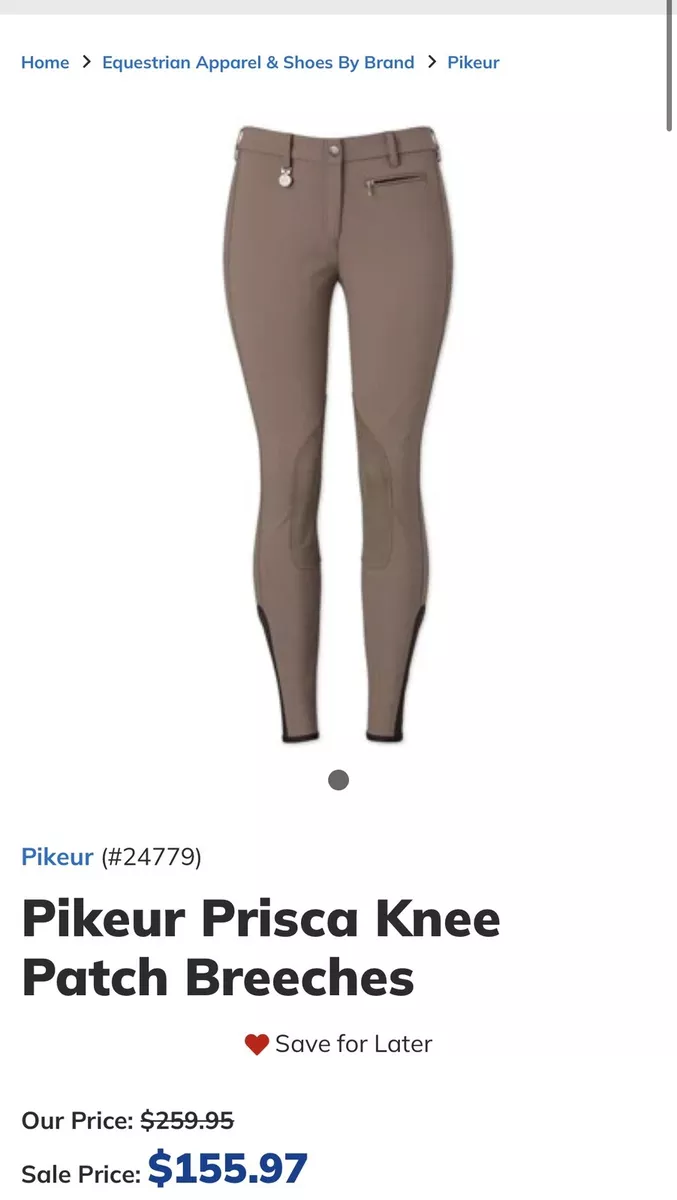Image resolution: width=677 pixels, height=1200 pixels.
Task: Open the Pikeur breadcrumb link
Action: click(x=473, y=62)
